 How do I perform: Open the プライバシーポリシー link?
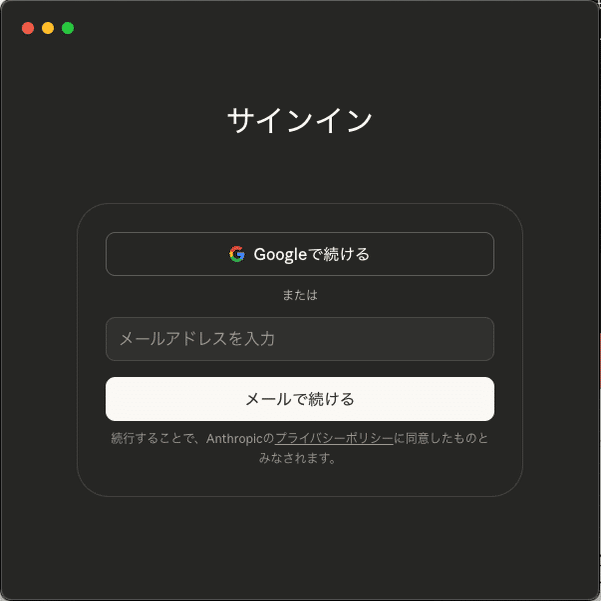click(x=334, y=438)
